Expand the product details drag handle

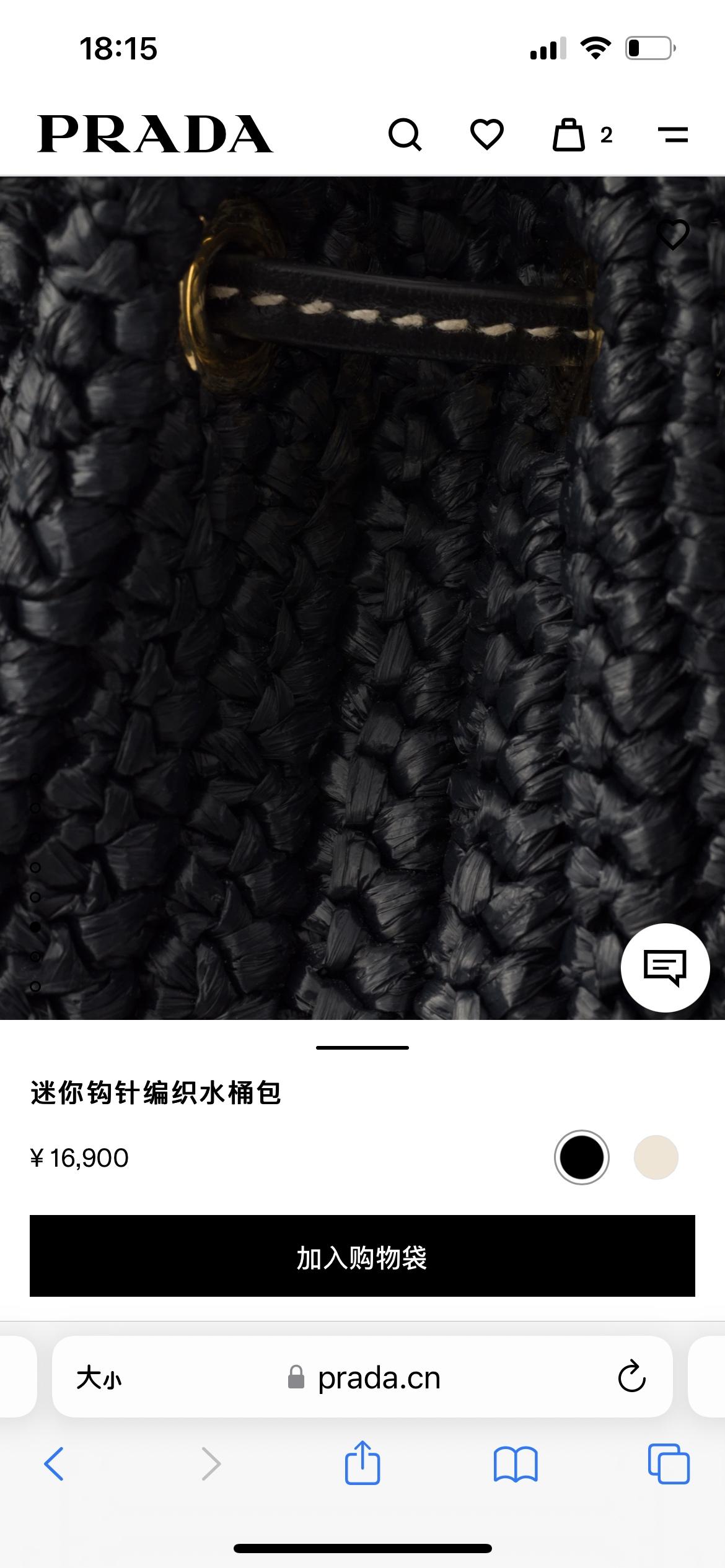pyautogui.click(x=362, y=1047)
